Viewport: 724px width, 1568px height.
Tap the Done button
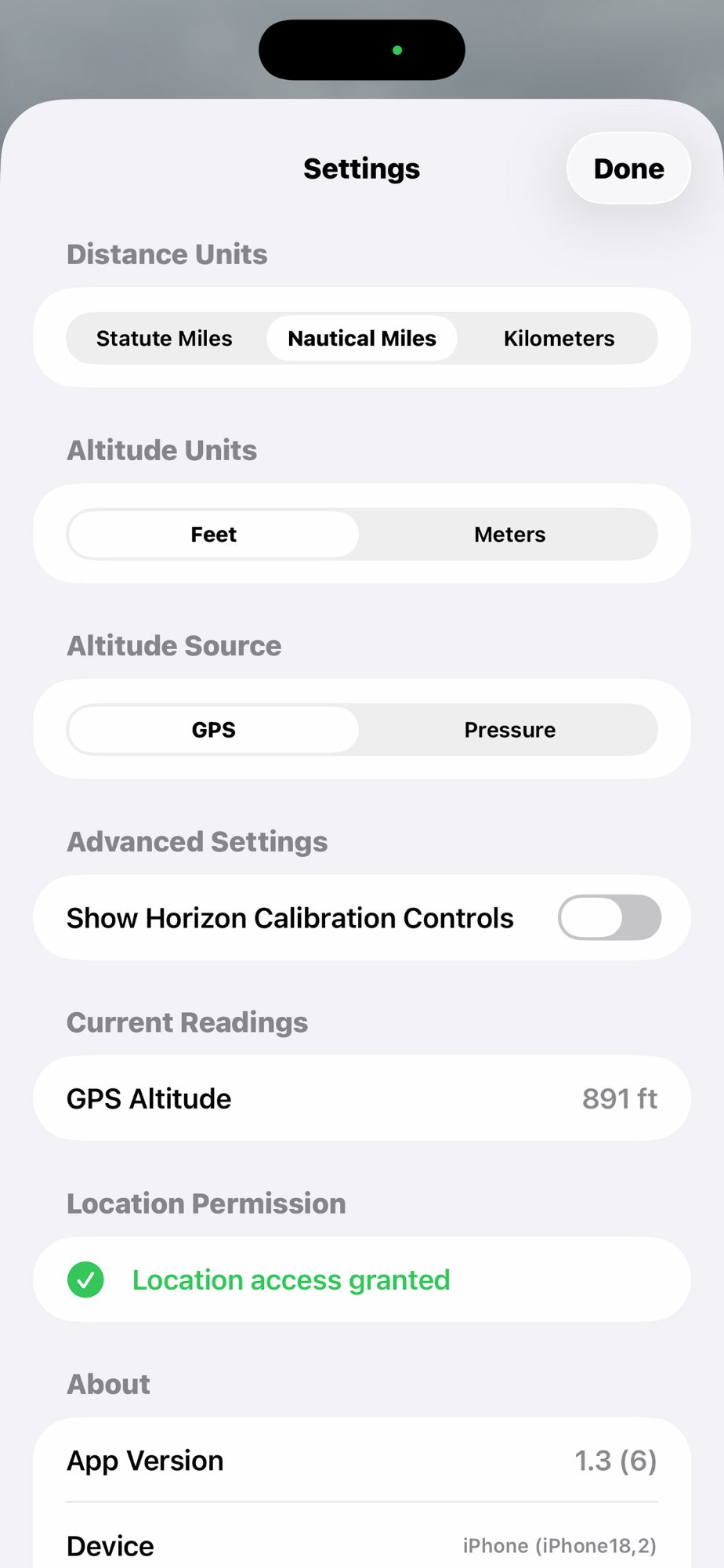click(628, 168)
